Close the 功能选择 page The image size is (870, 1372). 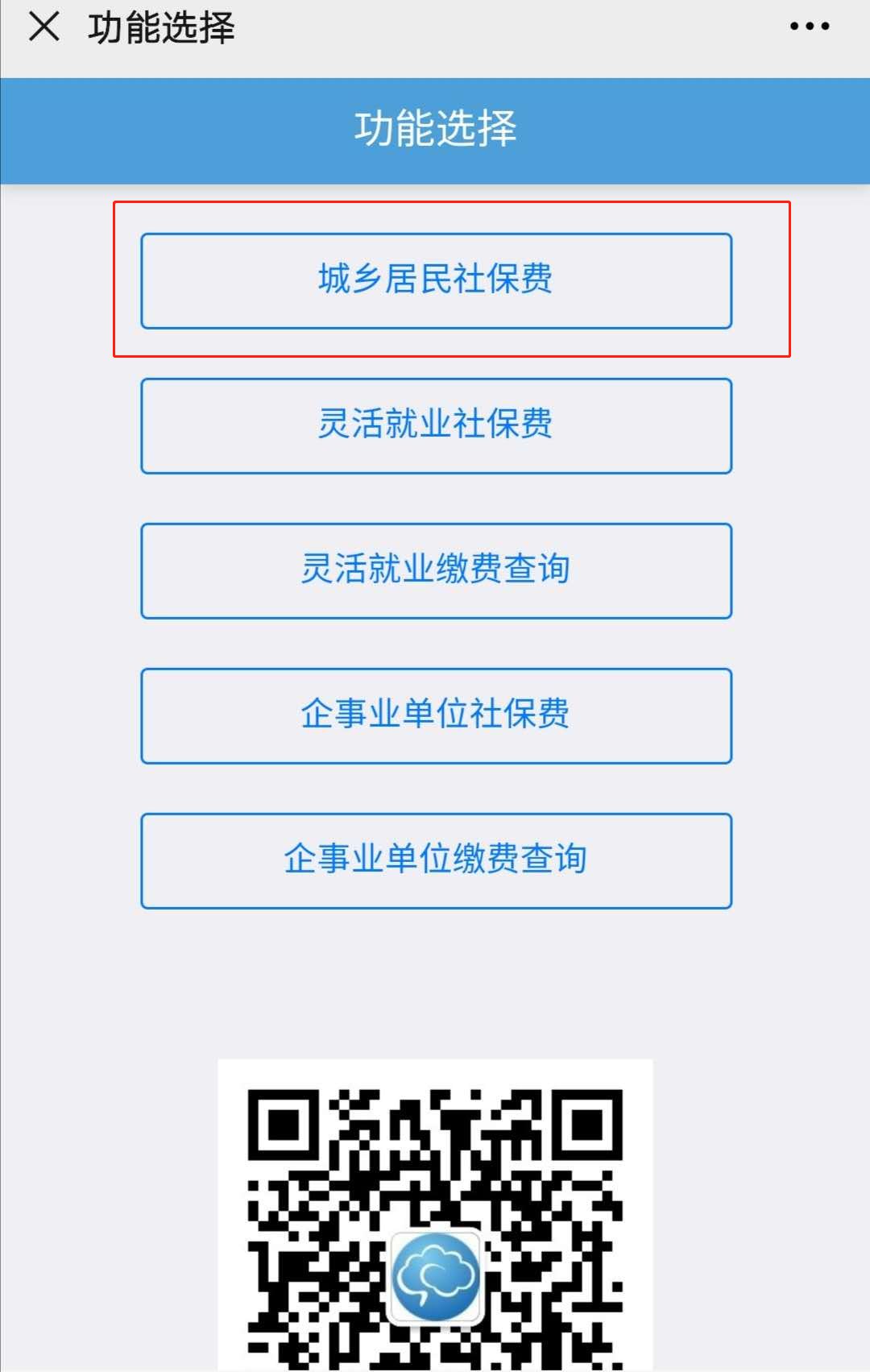coord(44,27)
